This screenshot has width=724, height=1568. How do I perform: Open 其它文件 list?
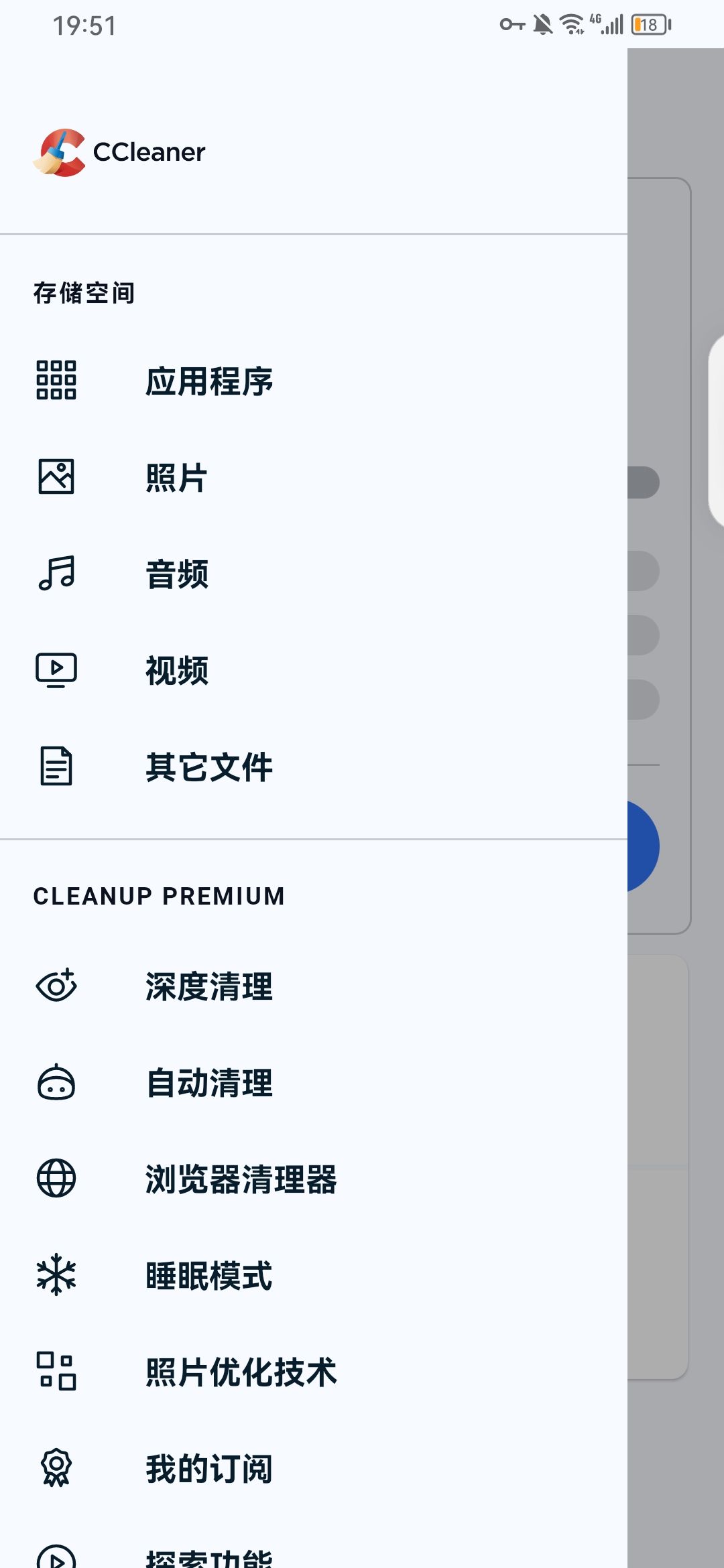(209, 767)
